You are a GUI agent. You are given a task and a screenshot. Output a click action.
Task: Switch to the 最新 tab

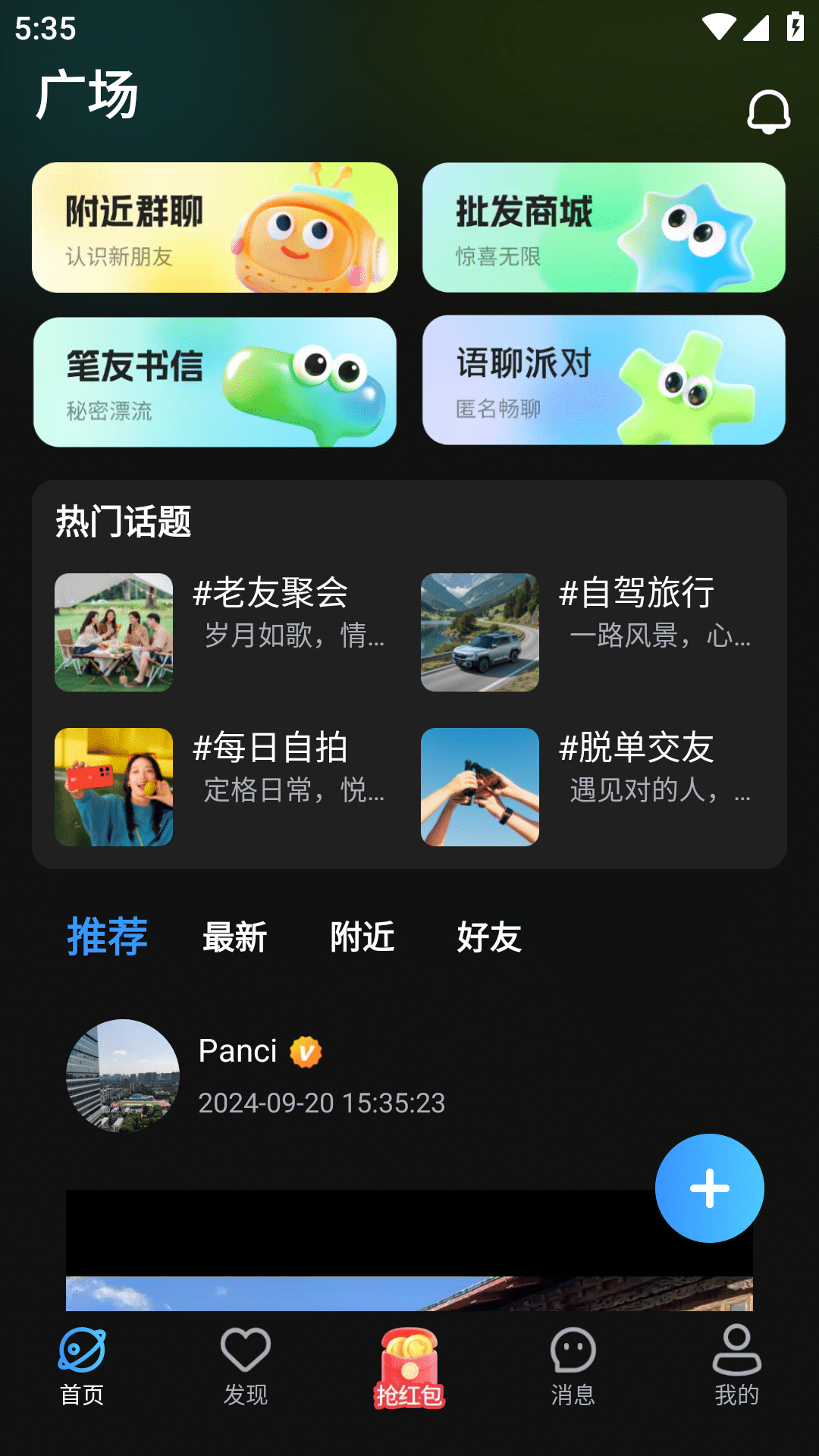[x=234, y=937]
